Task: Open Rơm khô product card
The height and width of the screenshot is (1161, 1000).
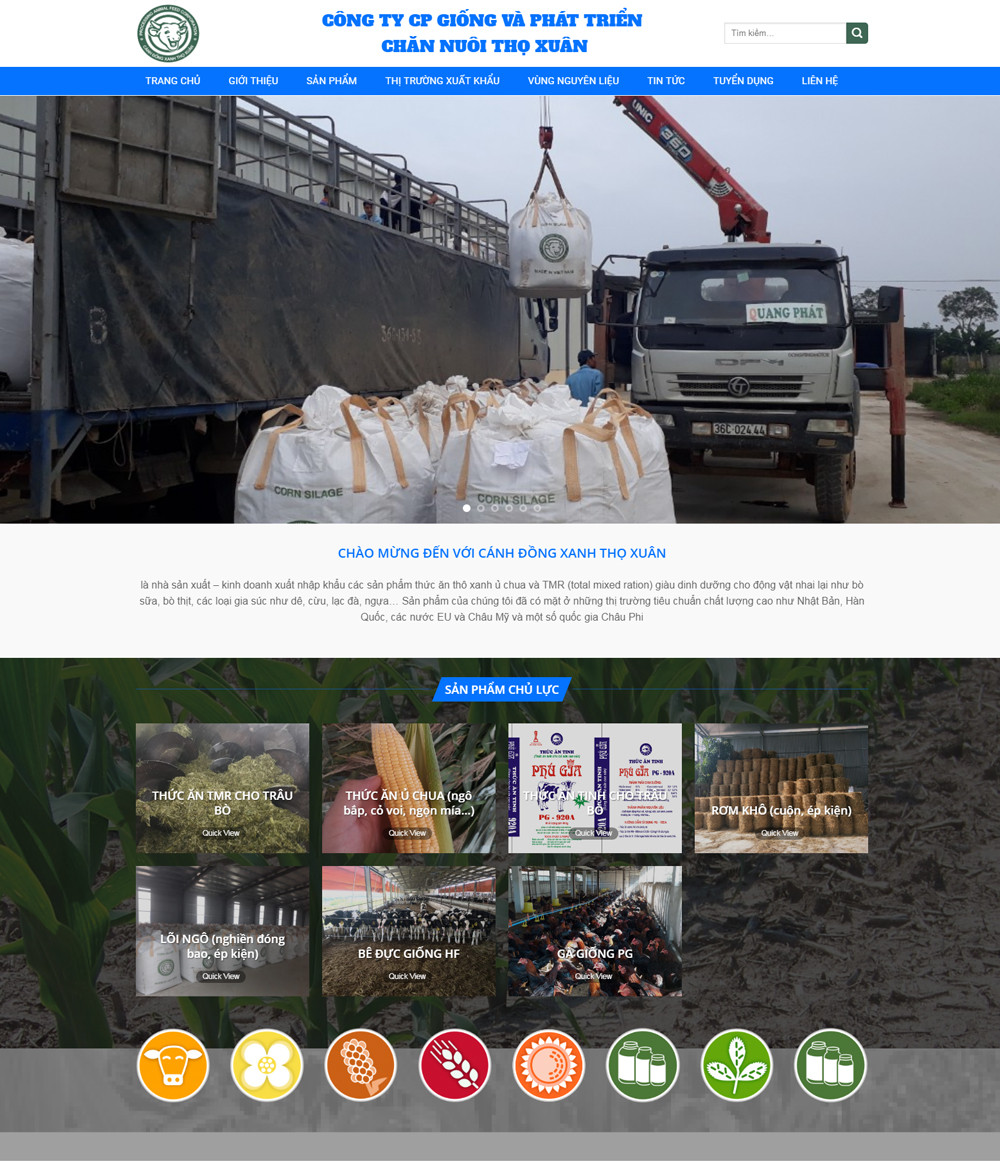Action: pos(781,788)
